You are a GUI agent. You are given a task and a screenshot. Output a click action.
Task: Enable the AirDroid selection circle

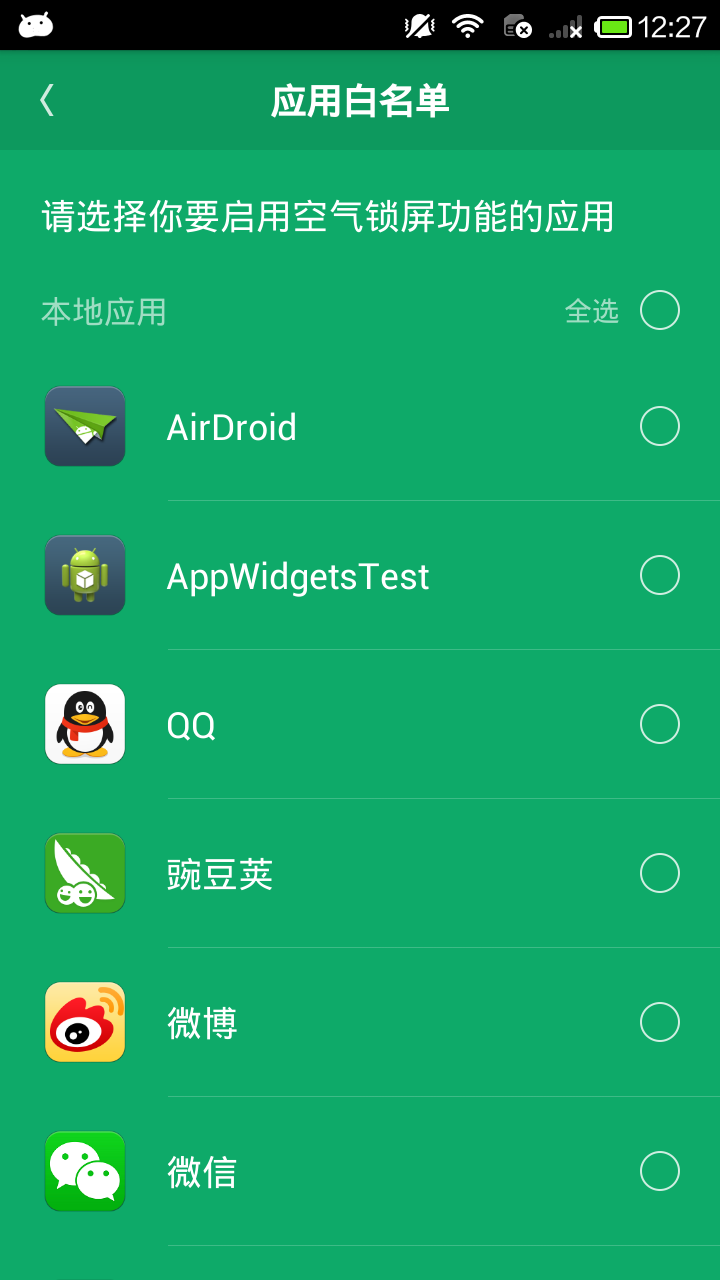tap(659, 426)
